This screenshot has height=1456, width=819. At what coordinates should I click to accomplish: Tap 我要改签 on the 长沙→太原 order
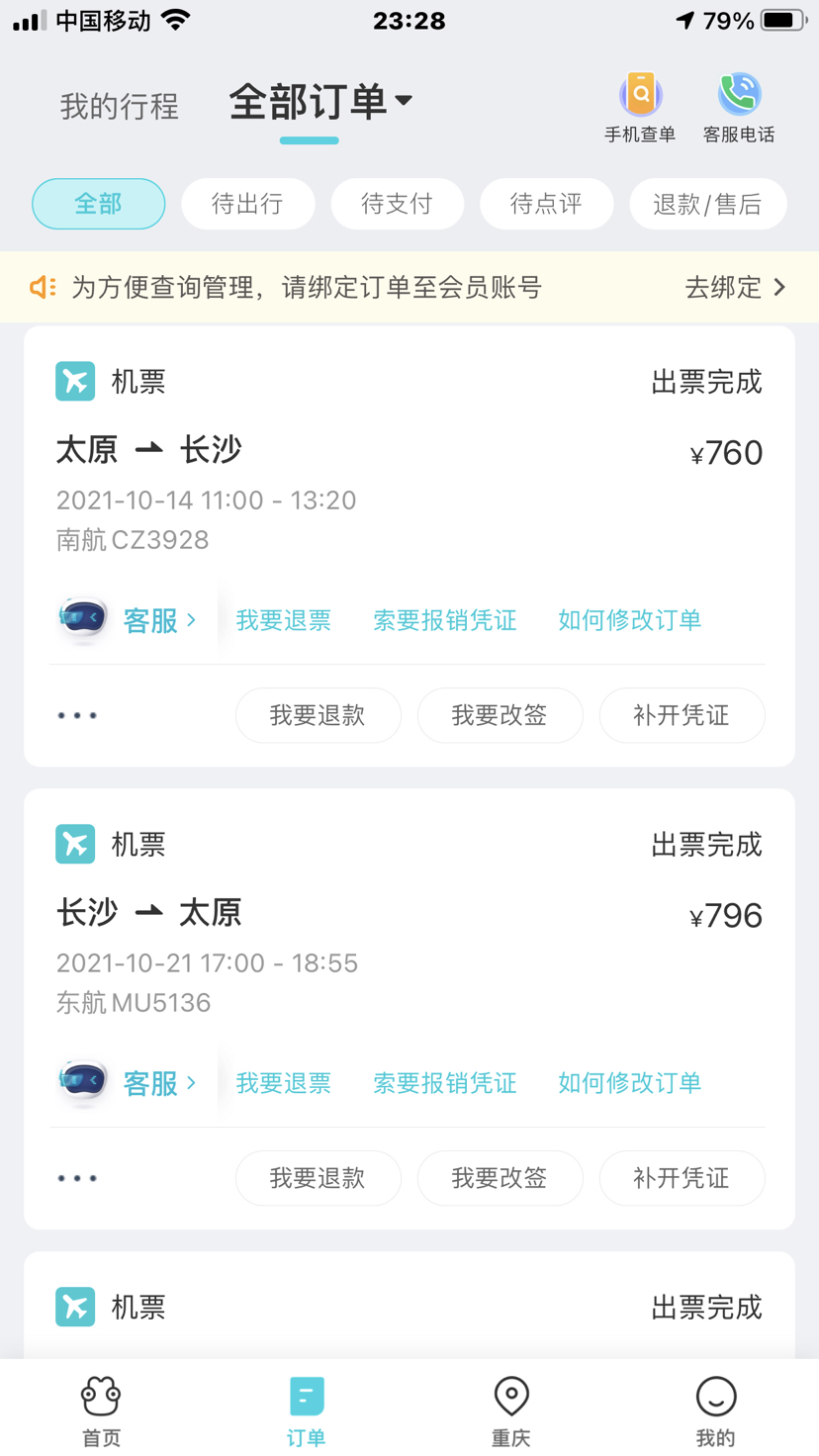point(500,1178)
